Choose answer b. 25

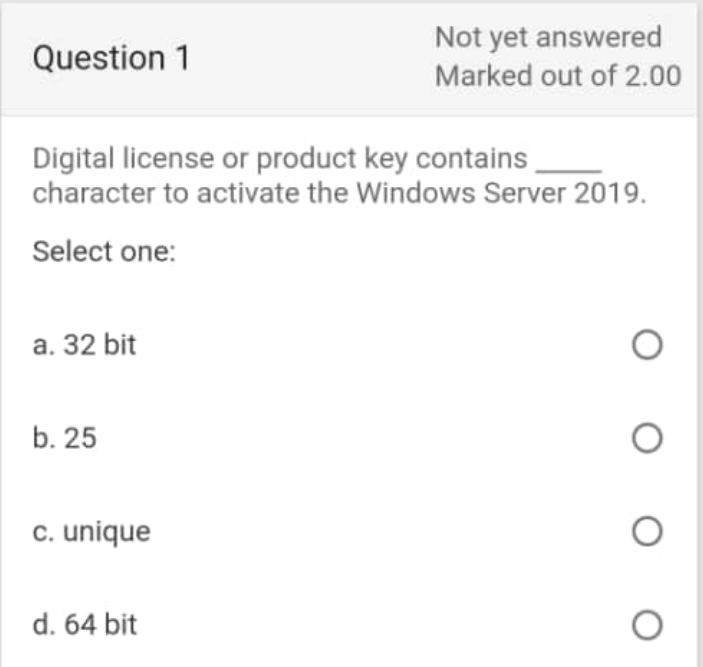pos(647,438)
